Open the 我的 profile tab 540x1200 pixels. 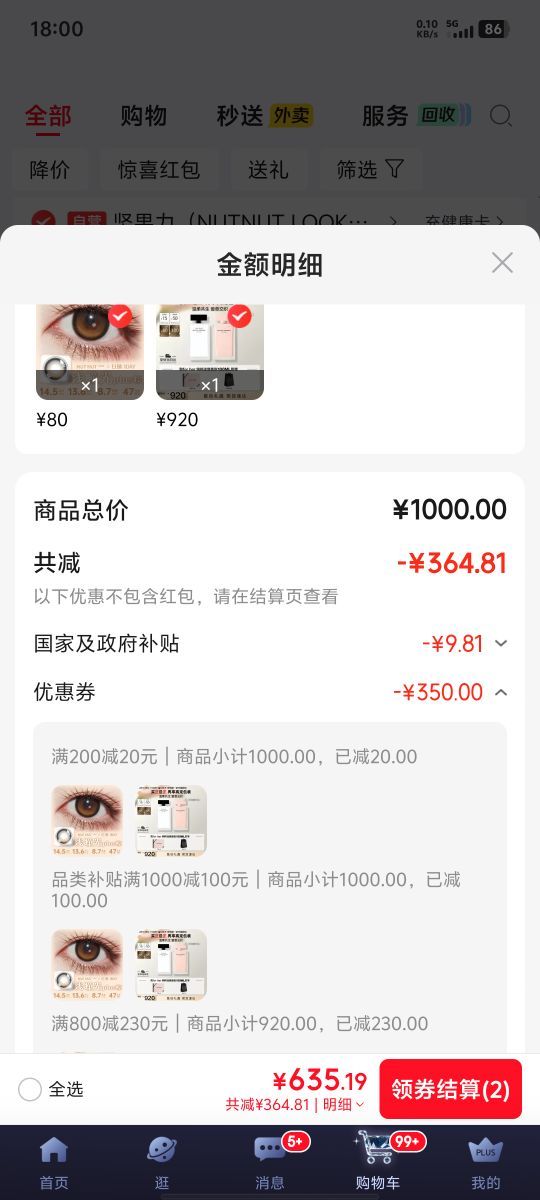coord(486,1162)
